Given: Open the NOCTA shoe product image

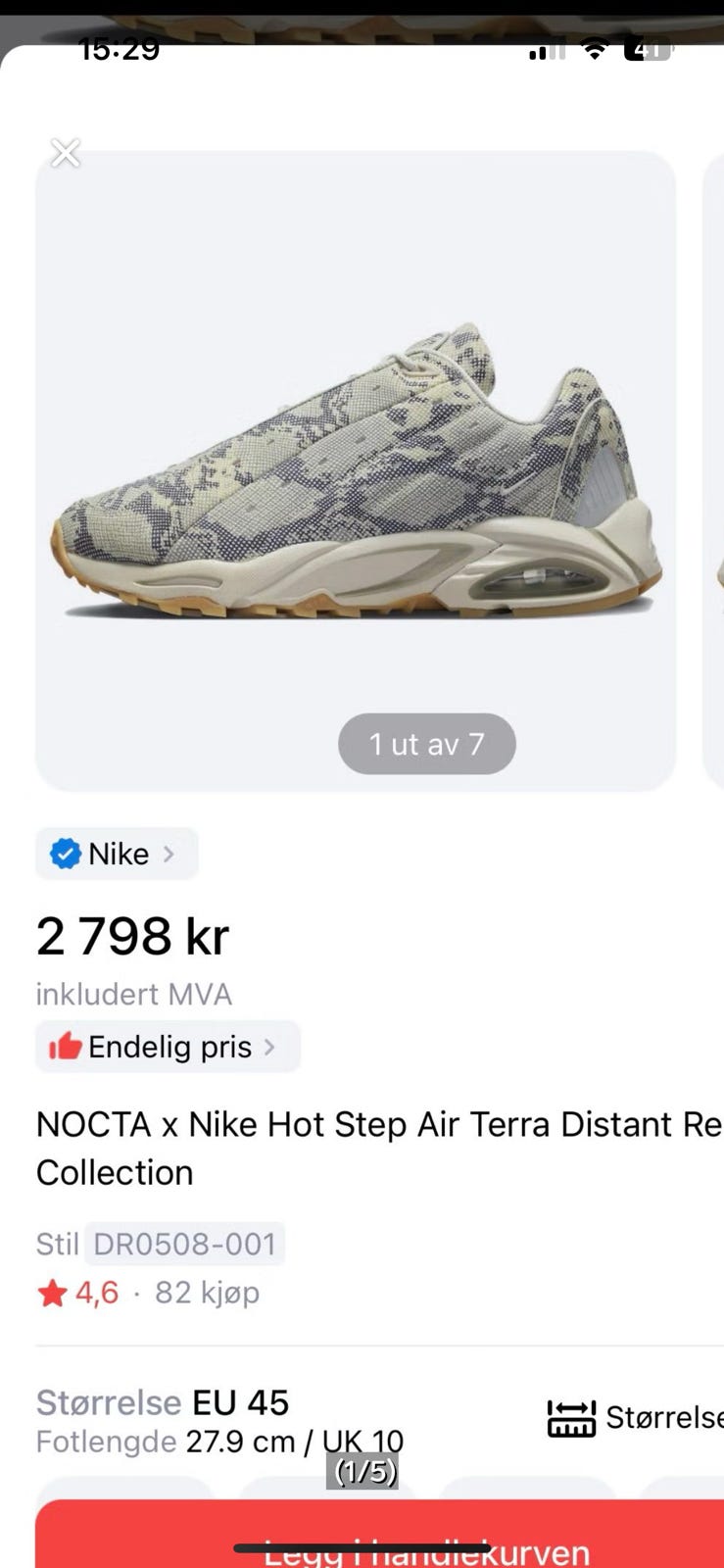Looking at the screenshot, I should tap(356, 470).
